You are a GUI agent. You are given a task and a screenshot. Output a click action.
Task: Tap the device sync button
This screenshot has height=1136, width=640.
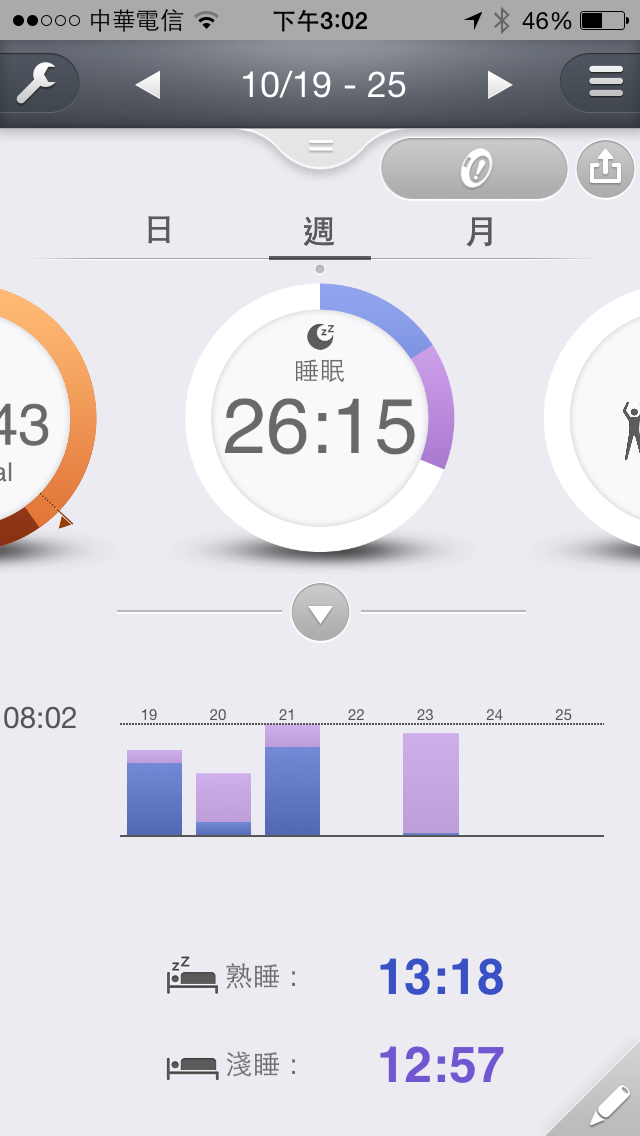click(x=474, y=170)
